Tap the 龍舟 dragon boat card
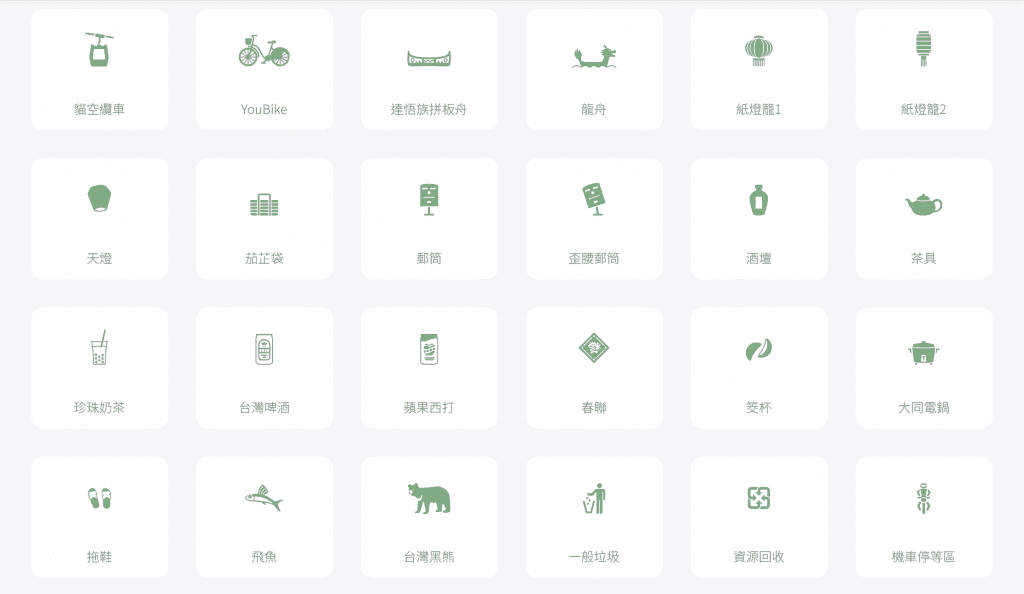The height and width of the screenshot is (594, 1024). pyautogui.click(x=594, y=70)
